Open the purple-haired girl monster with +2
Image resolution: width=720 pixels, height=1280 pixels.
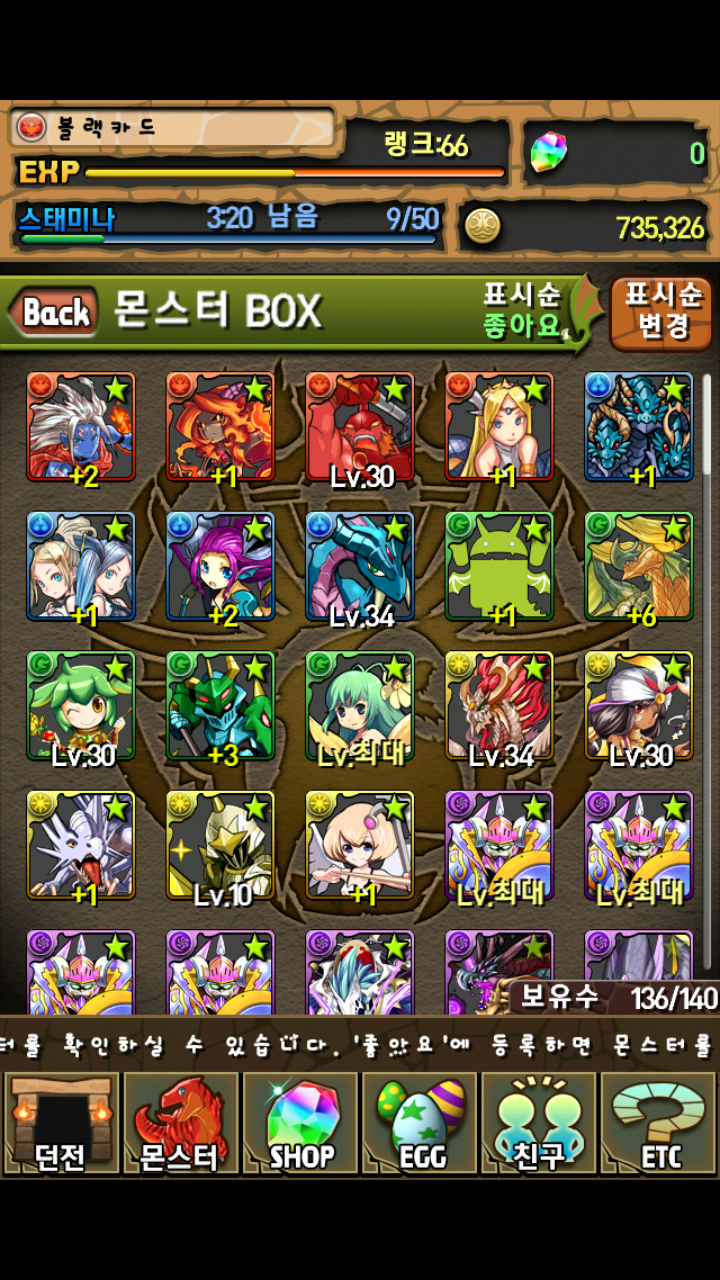pos(220,567)
